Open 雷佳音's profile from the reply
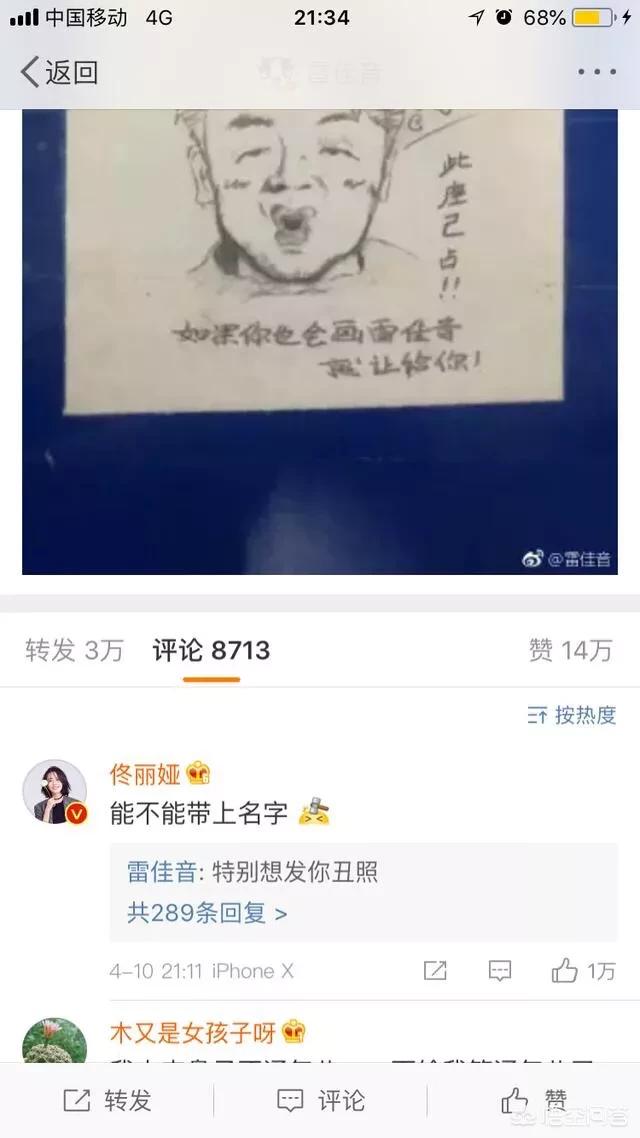Viewport: 640px width, 1138px height. pyautogui.click(x=165, y=871)
